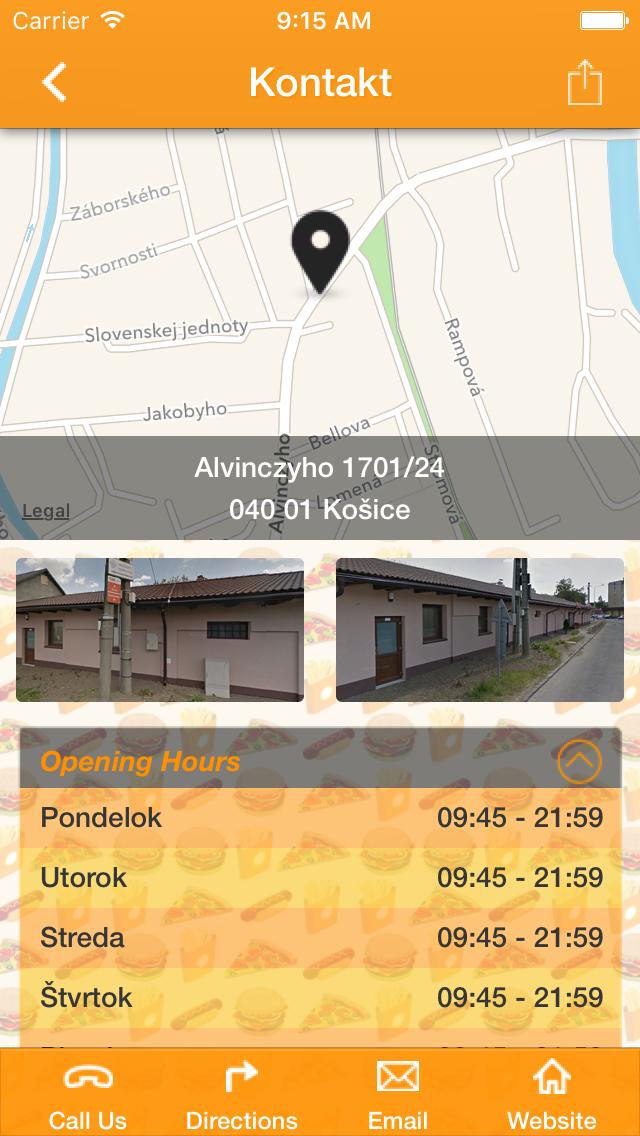Screen dimensions: 640x1136
Task: Open the first building photo
Action: coord(160,629)
